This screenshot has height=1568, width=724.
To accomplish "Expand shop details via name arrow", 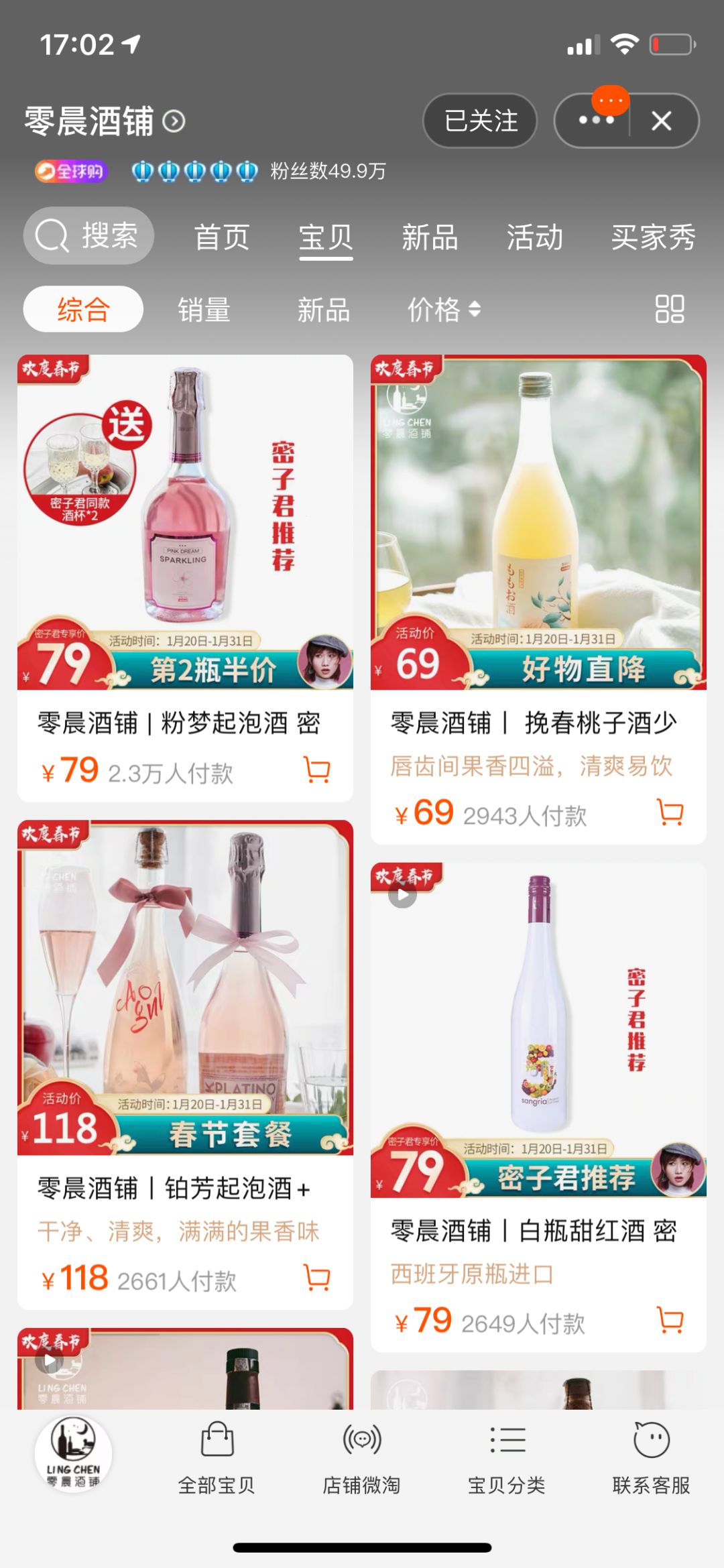I will [175, 122].
